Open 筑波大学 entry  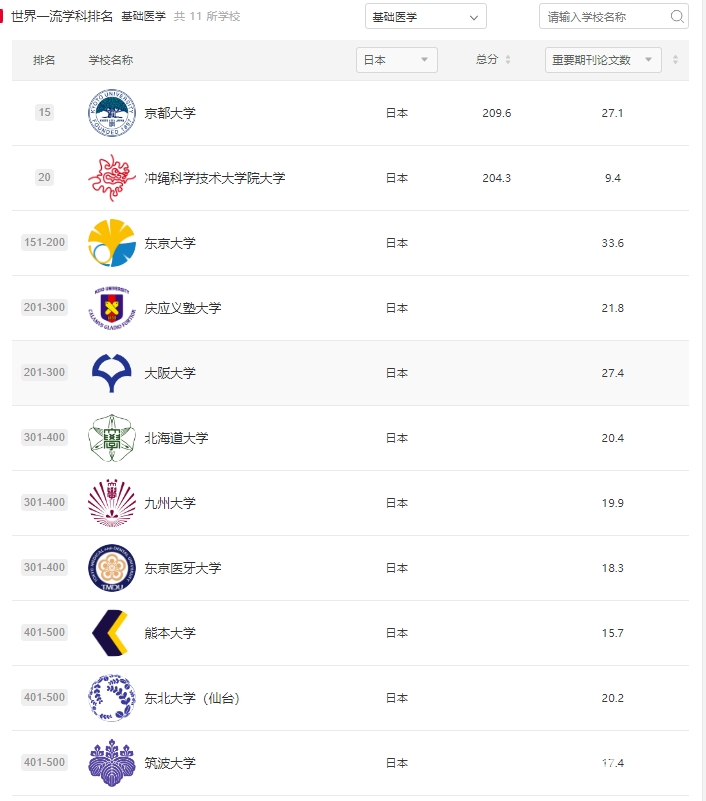pos(170,763)
